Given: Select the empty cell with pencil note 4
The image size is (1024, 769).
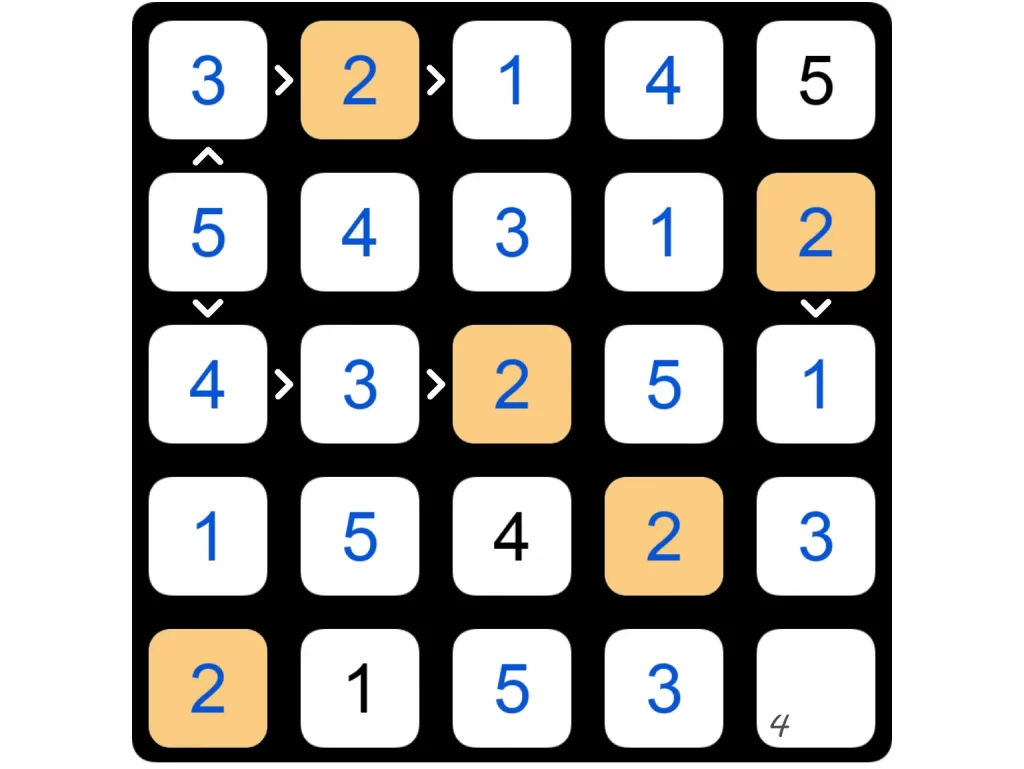Looking at the screenshot, I should click(x=815, y=688).
